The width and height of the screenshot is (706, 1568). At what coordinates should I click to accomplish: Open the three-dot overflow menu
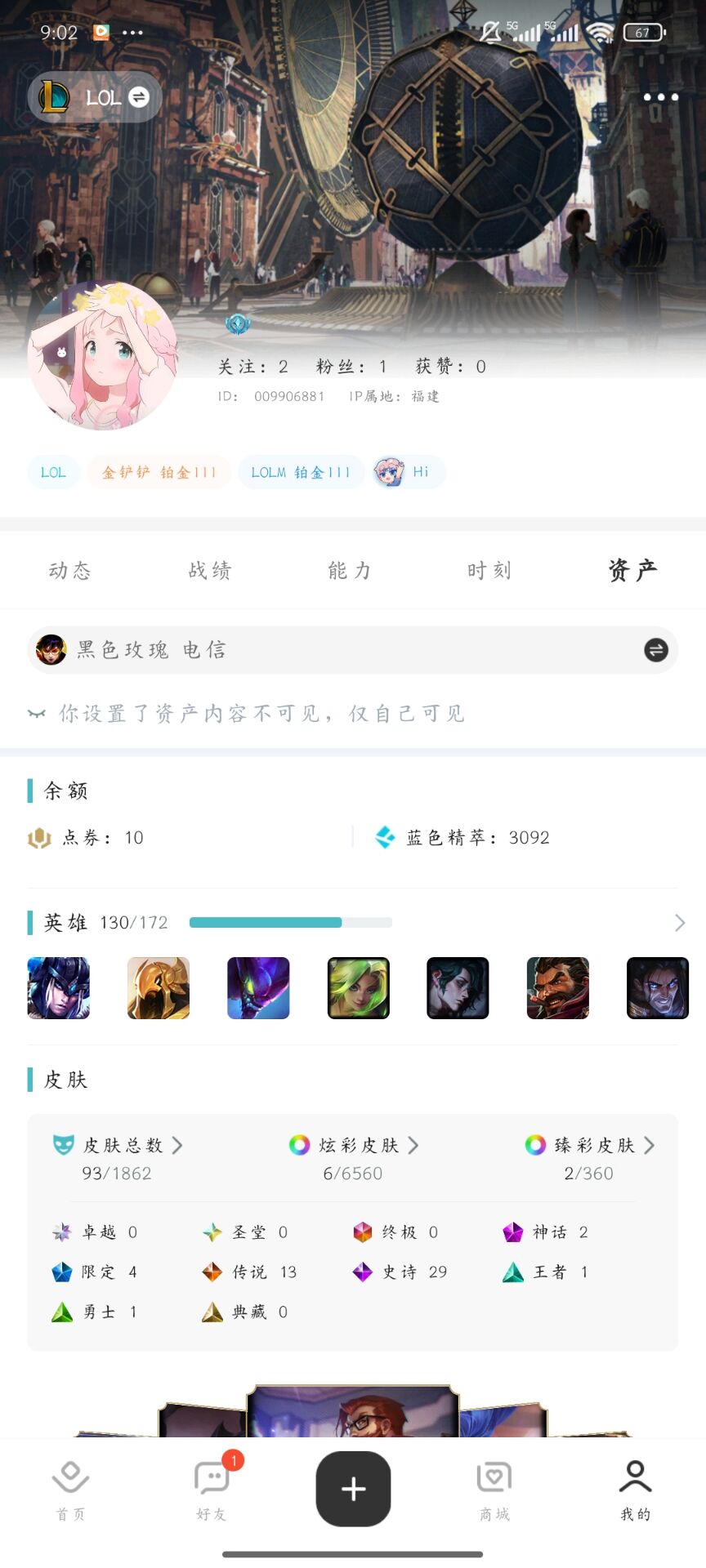660,97
